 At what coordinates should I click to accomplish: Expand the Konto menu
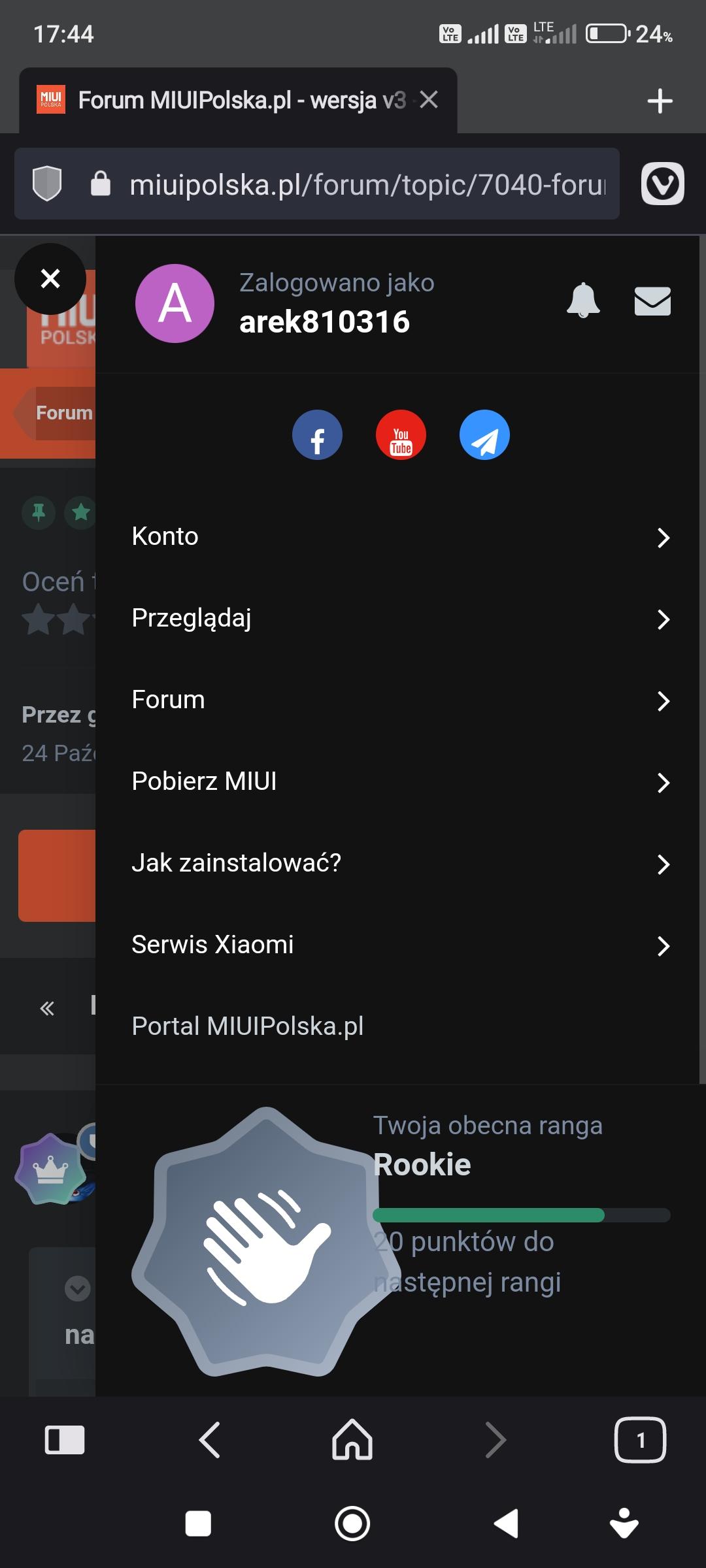point(400,536)
